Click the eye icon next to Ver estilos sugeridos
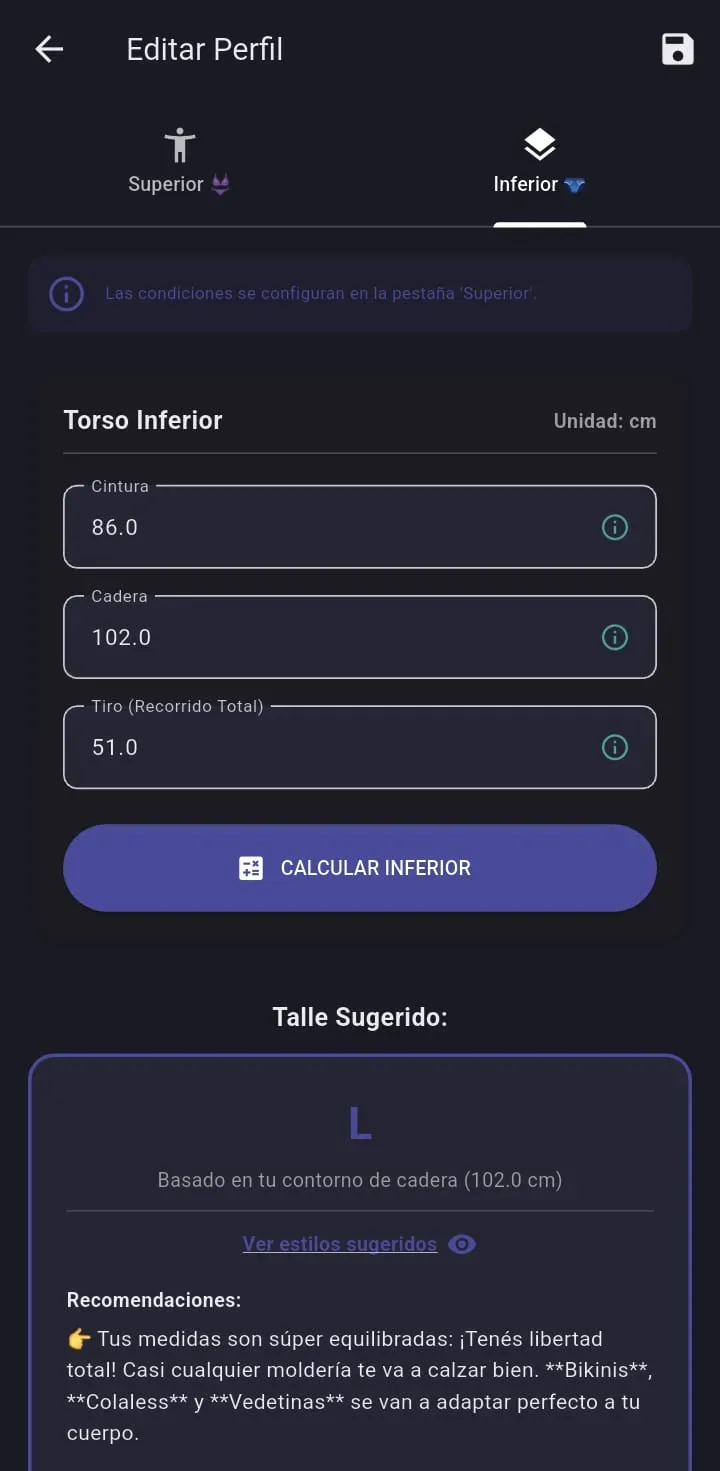The image size is (720, 1471). (461, 1244)
